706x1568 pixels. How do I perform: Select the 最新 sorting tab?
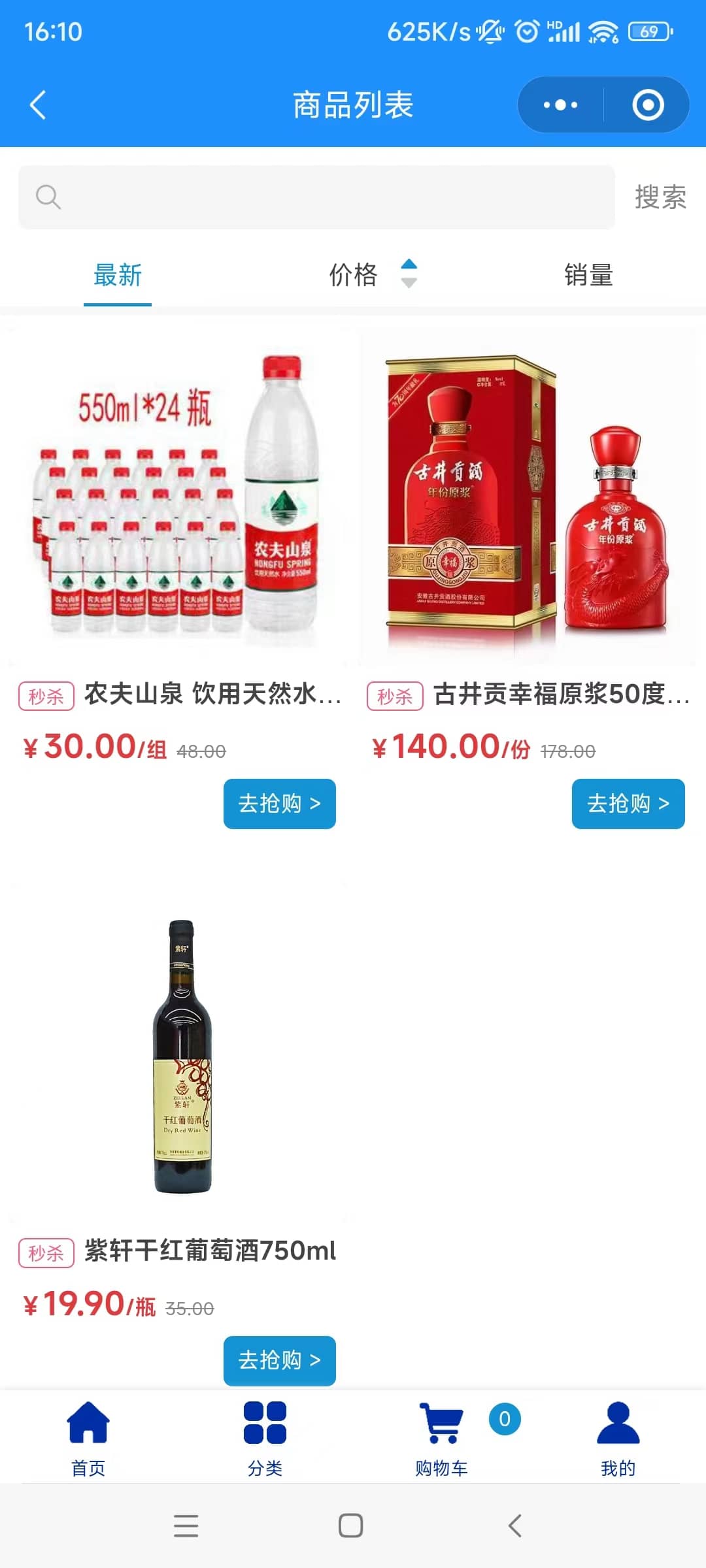coord(118,275)
